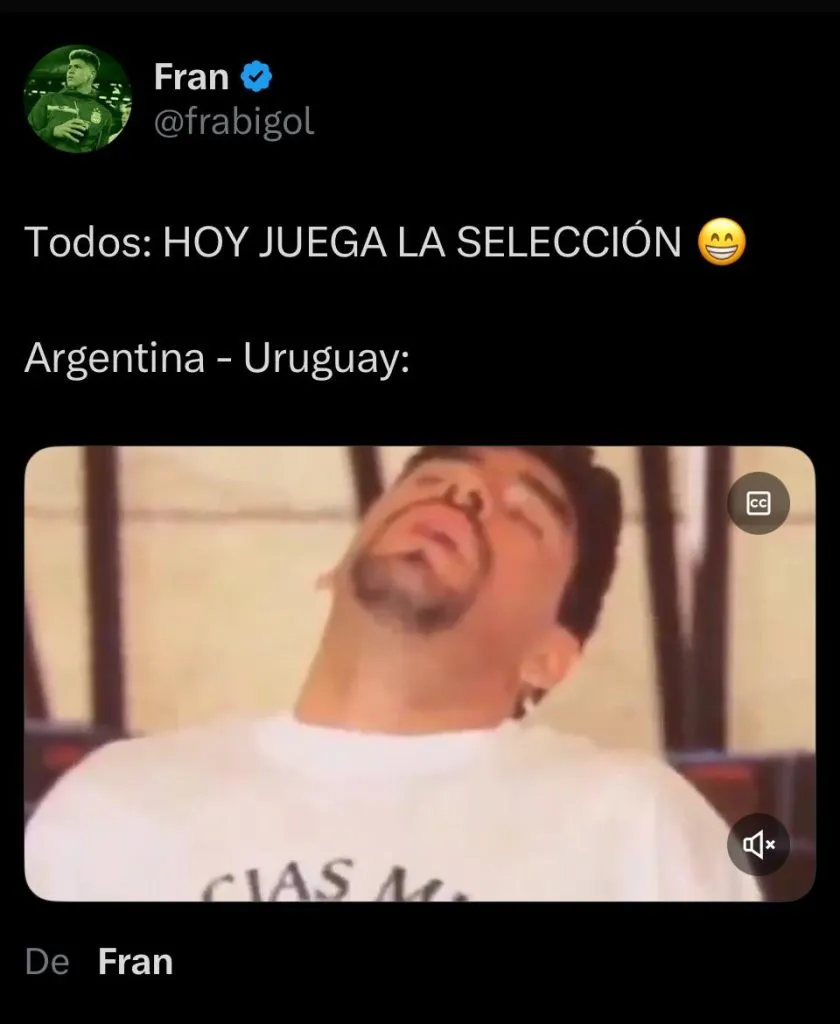840x1024 pixels.
Task: Unmute the video sound
Action: [758, 846]
